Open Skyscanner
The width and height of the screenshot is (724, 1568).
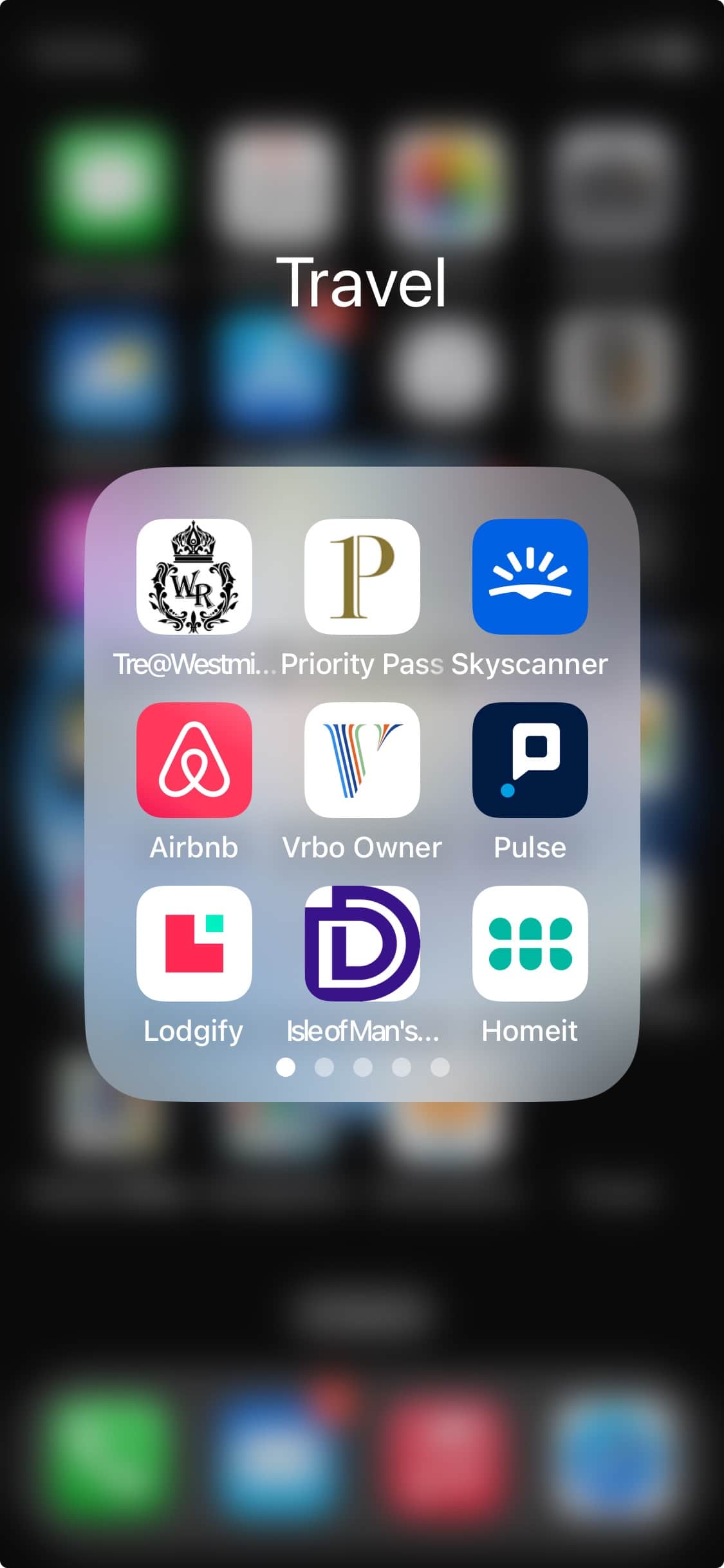tap(530, 577)
